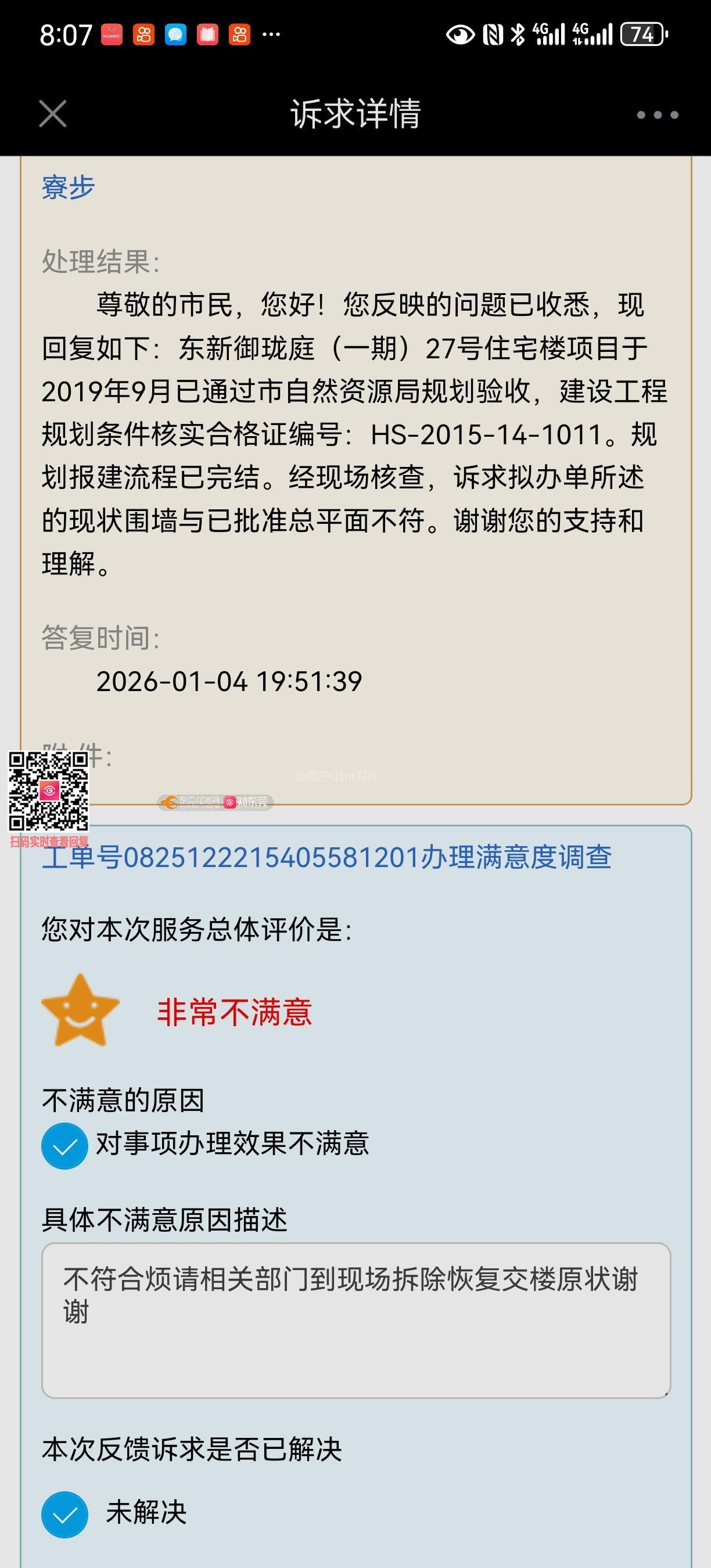Viewport: 711px width, 1568px height.
Task: Select the 未解决 option
Action: [x=64, y=1514]
